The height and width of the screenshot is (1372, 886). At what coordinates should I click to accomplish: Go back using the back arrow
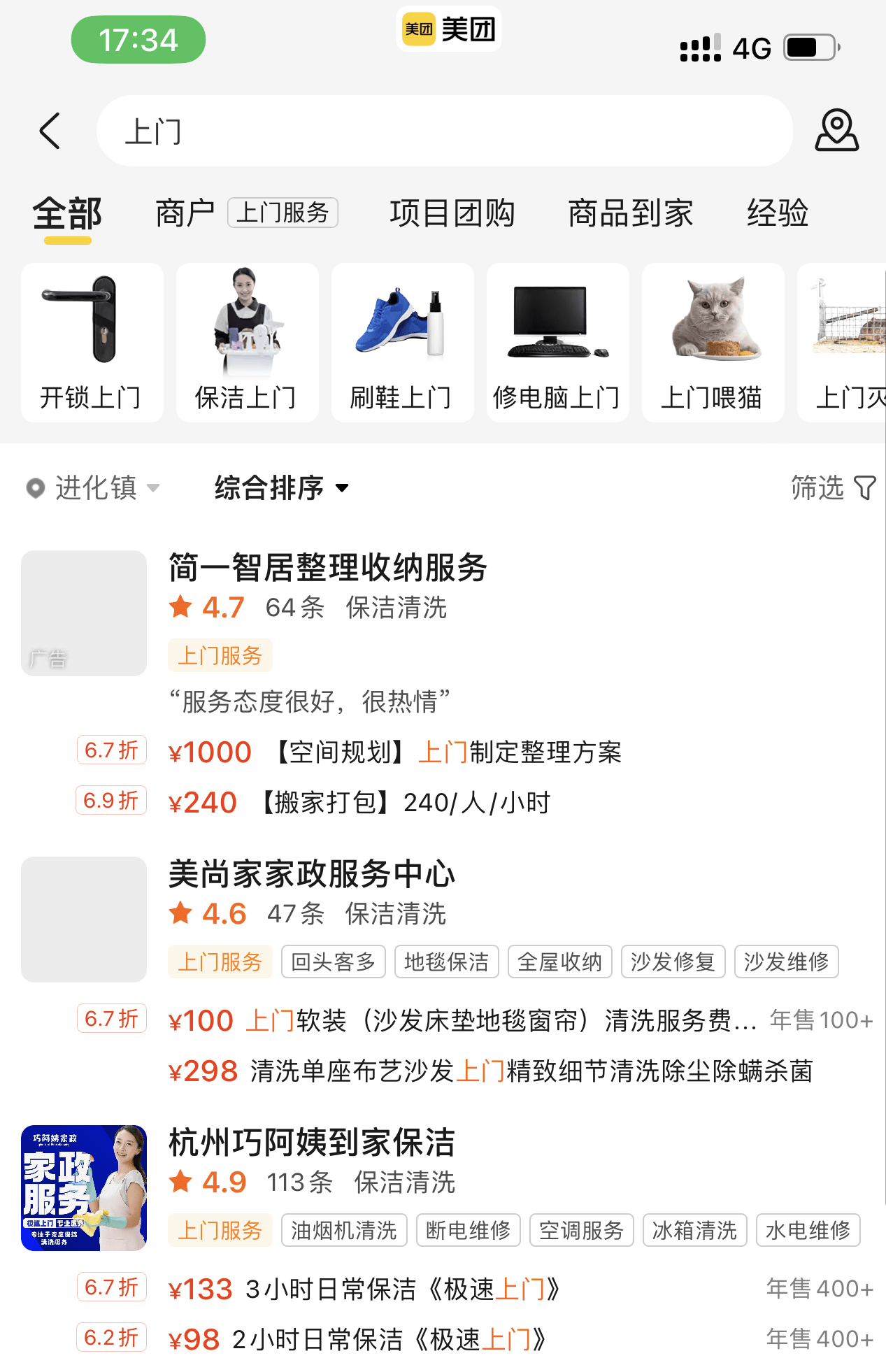50,131
